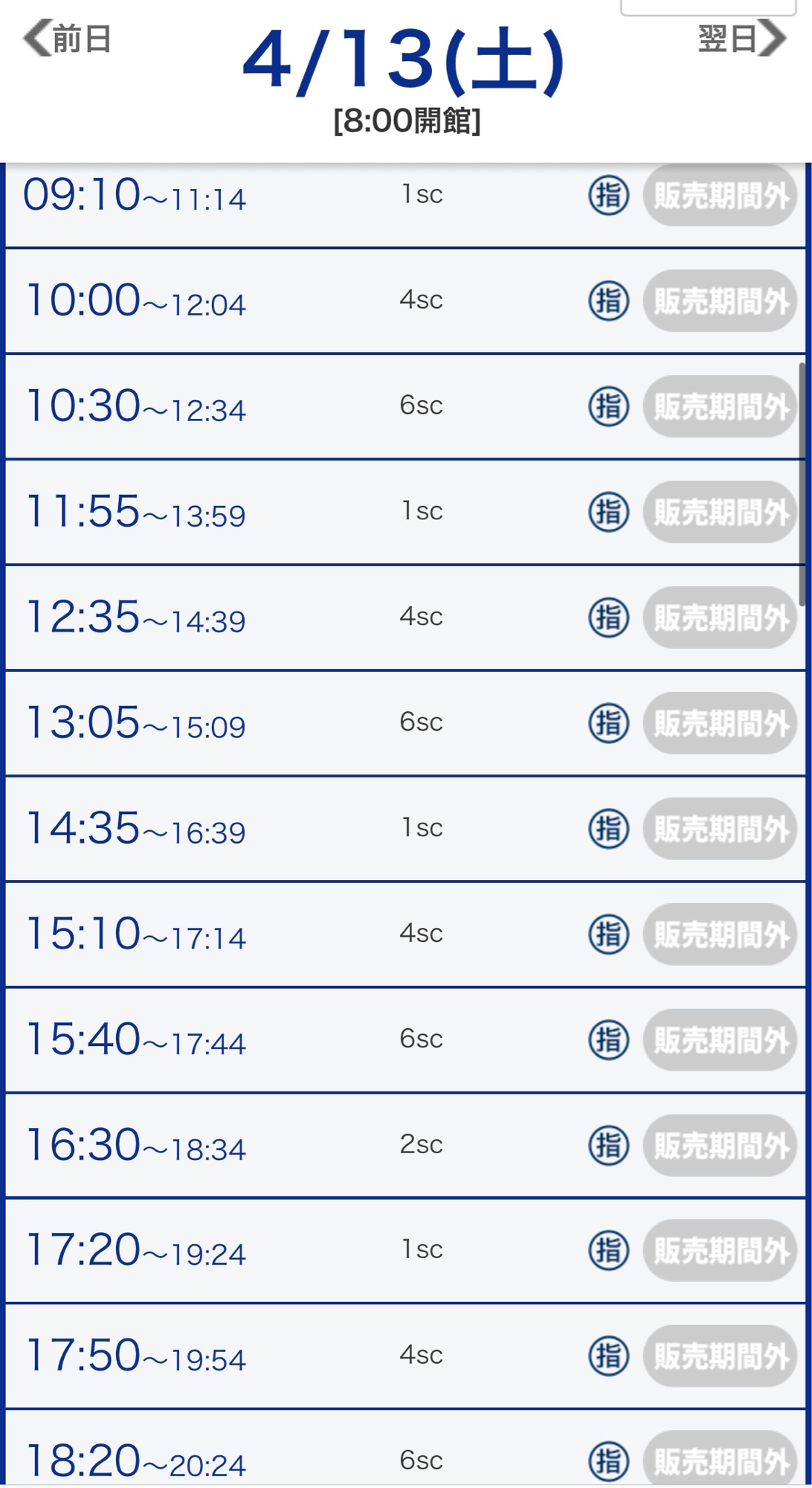
Task: Choose the 17:50 showing's 販売期間外 button
Action: [720, 1357]
